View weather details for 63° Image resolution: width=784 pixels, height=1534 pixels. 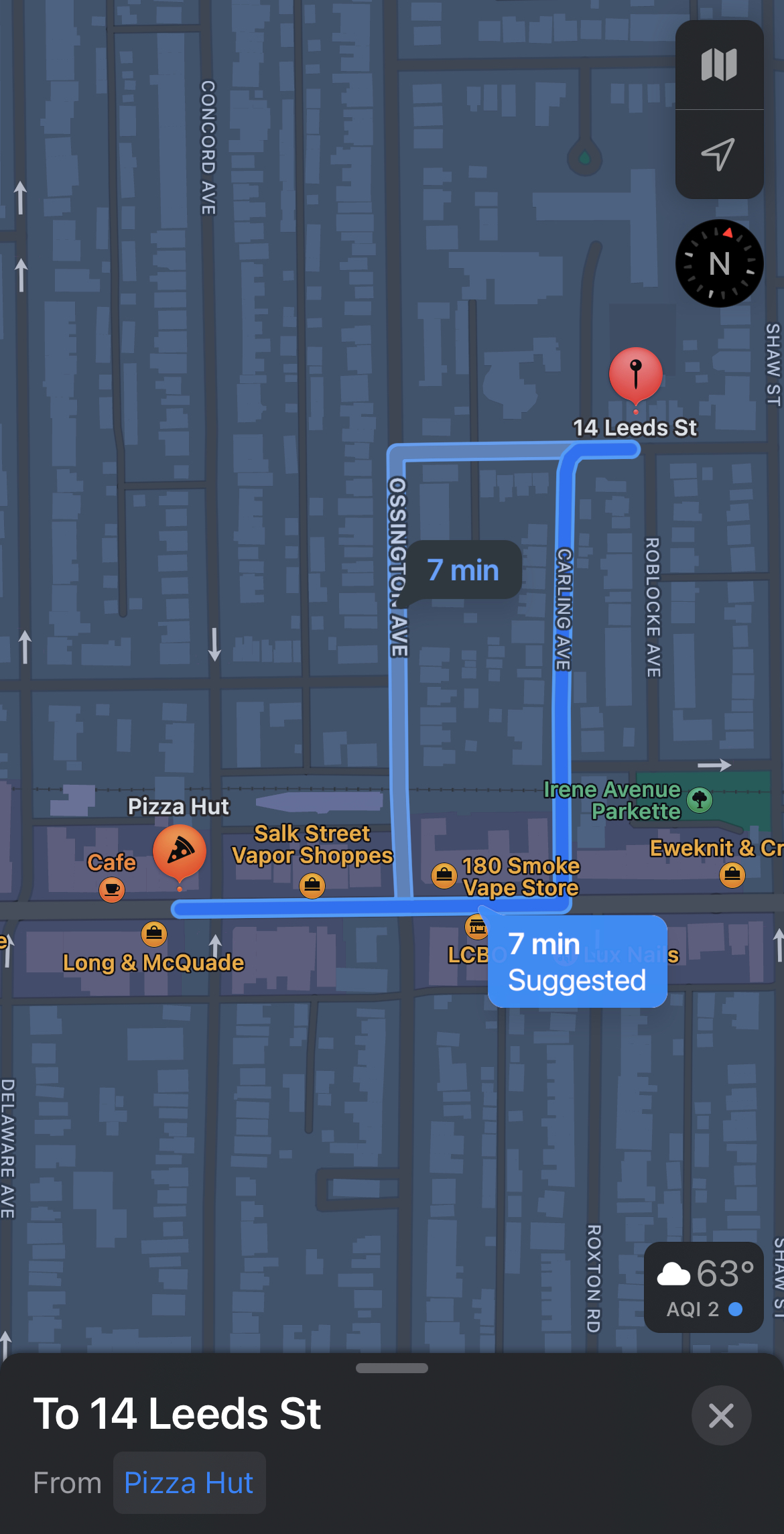point(704,1287)
